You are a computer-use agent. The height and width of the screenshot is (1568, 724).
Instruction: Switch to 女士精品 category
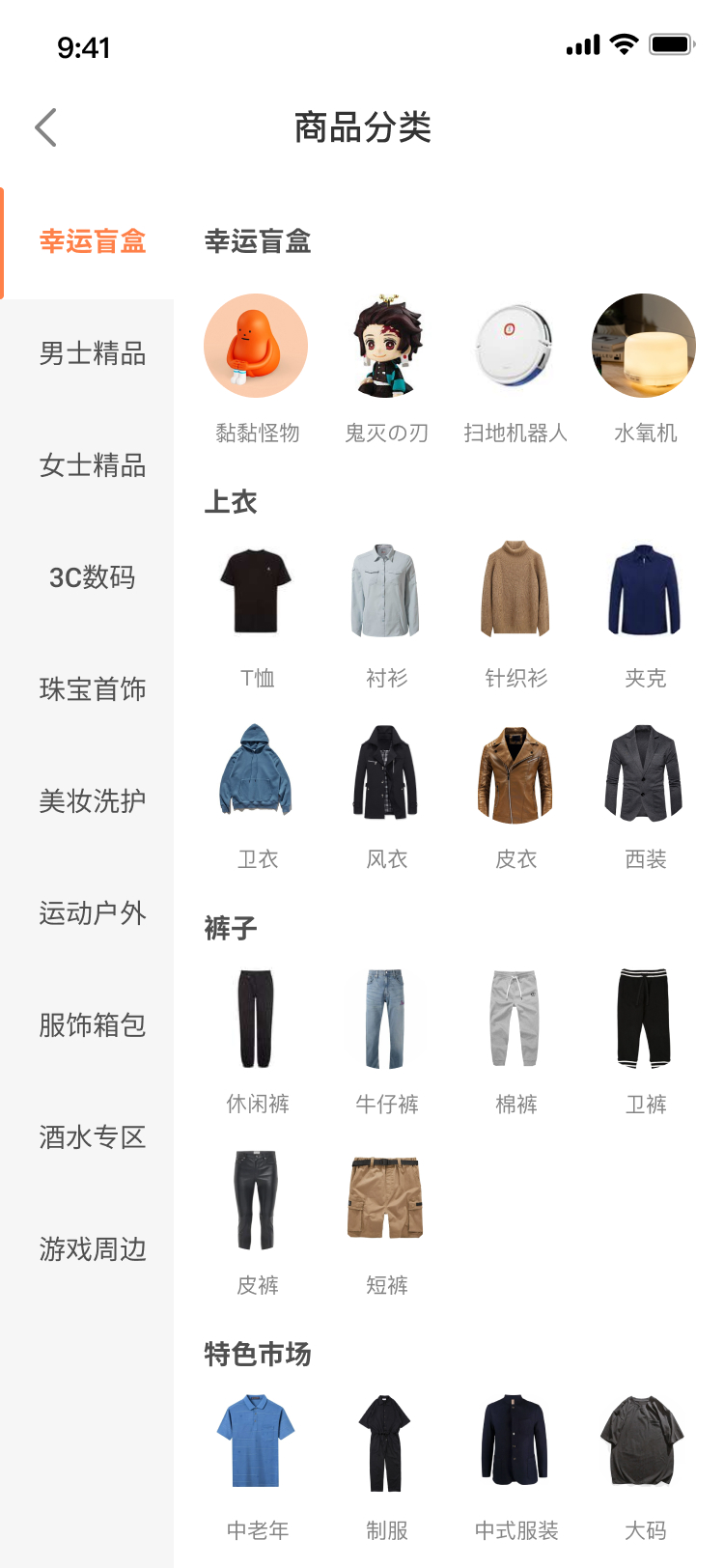(92, 465)
